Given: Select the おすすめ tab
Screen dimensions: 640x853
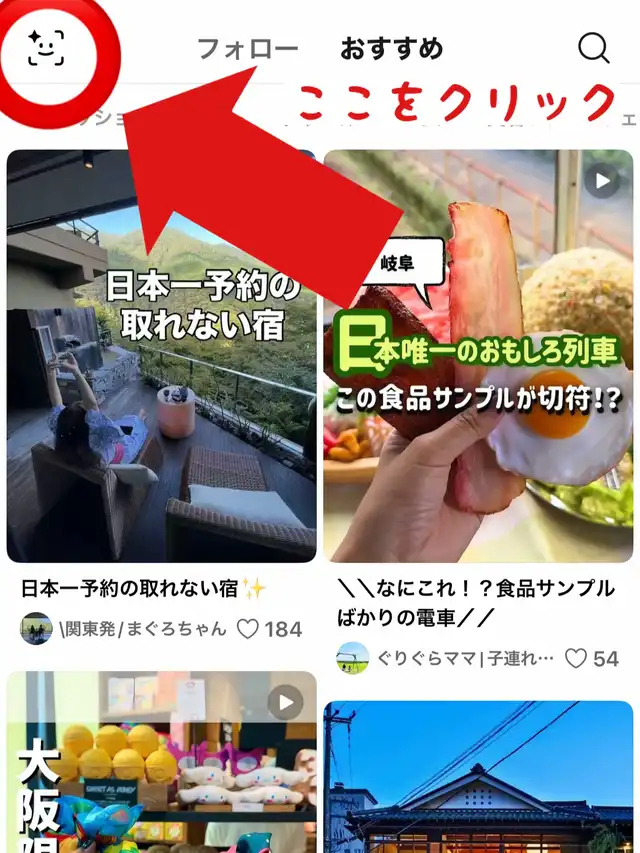Looking at the screenshot, I should tap(392, 49).
